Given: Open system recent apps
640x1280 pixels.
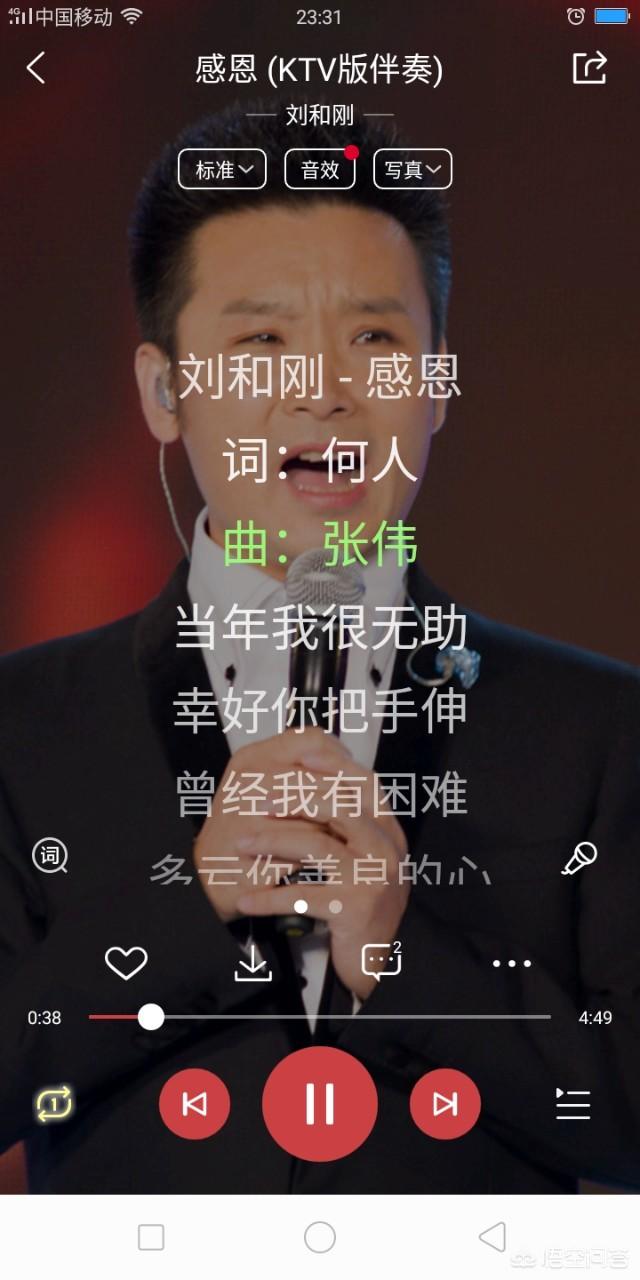Looking at the screenshot, I should point(151,1237).
